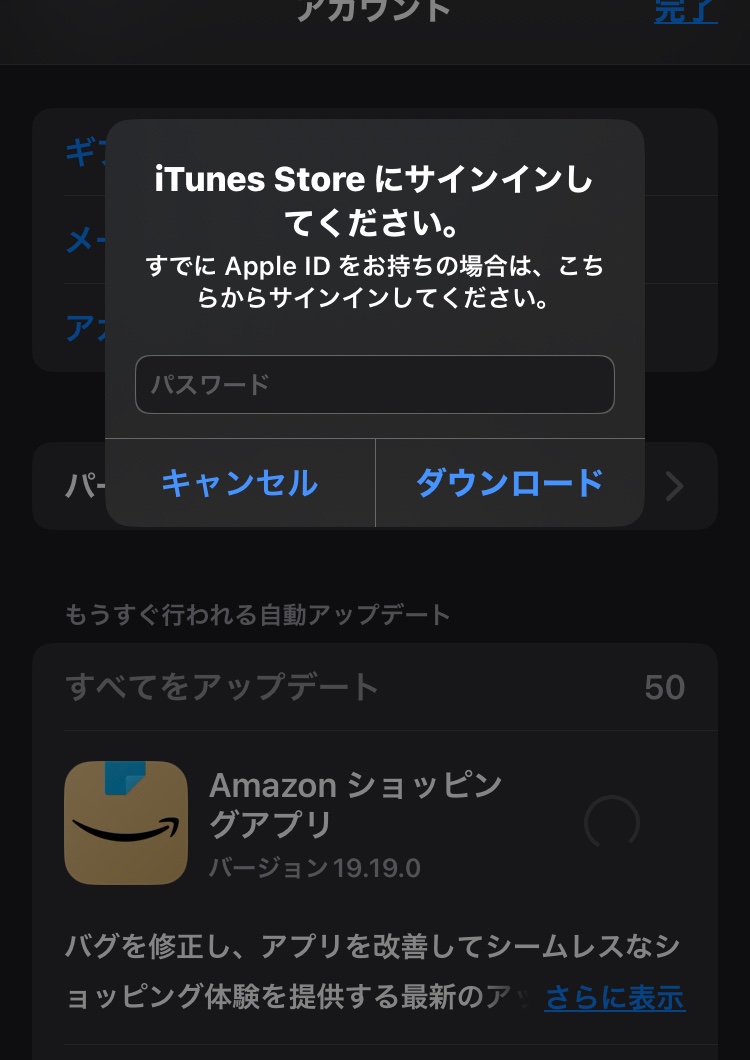Cancel the iTunes Store sign-in dialog

click(240, 483)
